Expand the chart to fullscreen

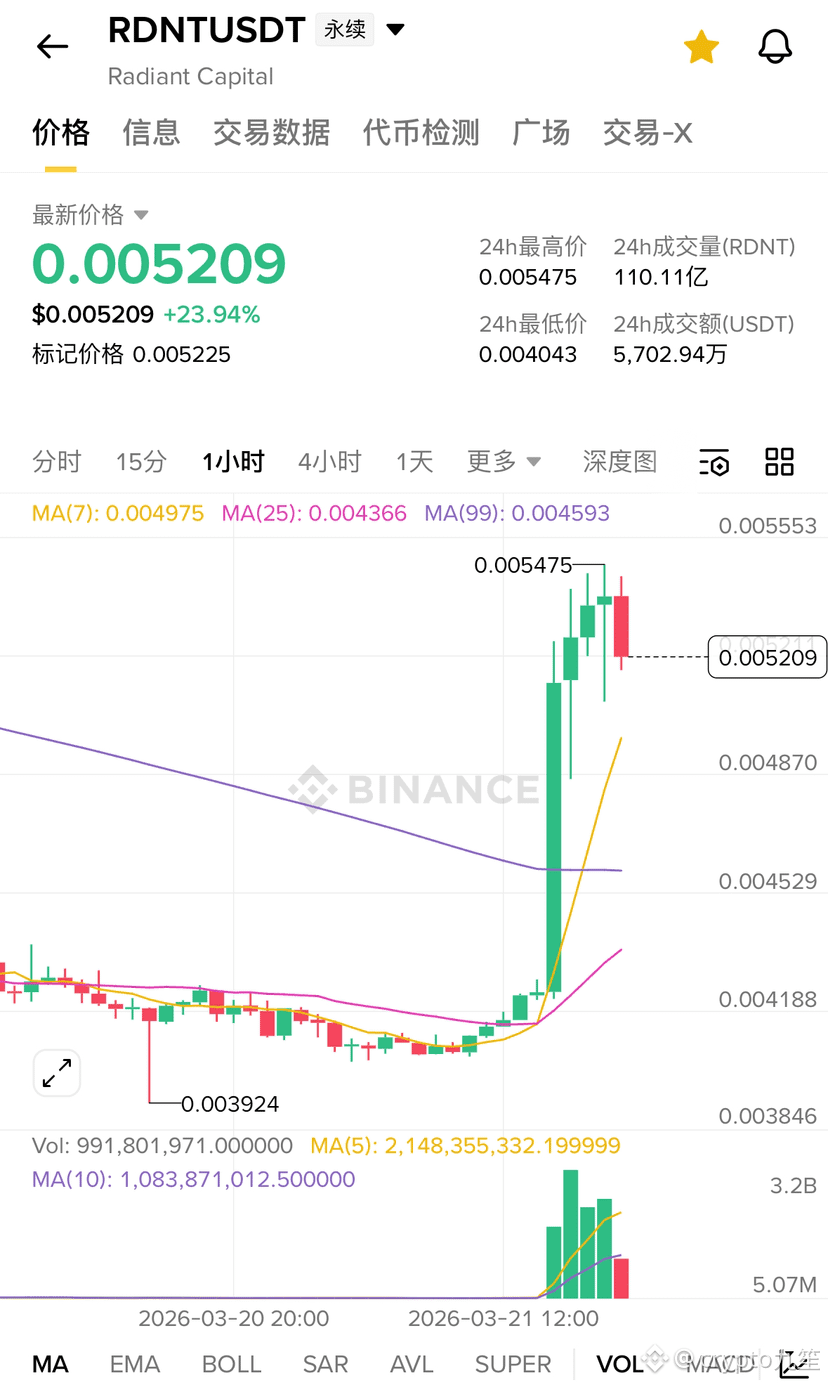pyautogui.click(x=57, y=1074)
